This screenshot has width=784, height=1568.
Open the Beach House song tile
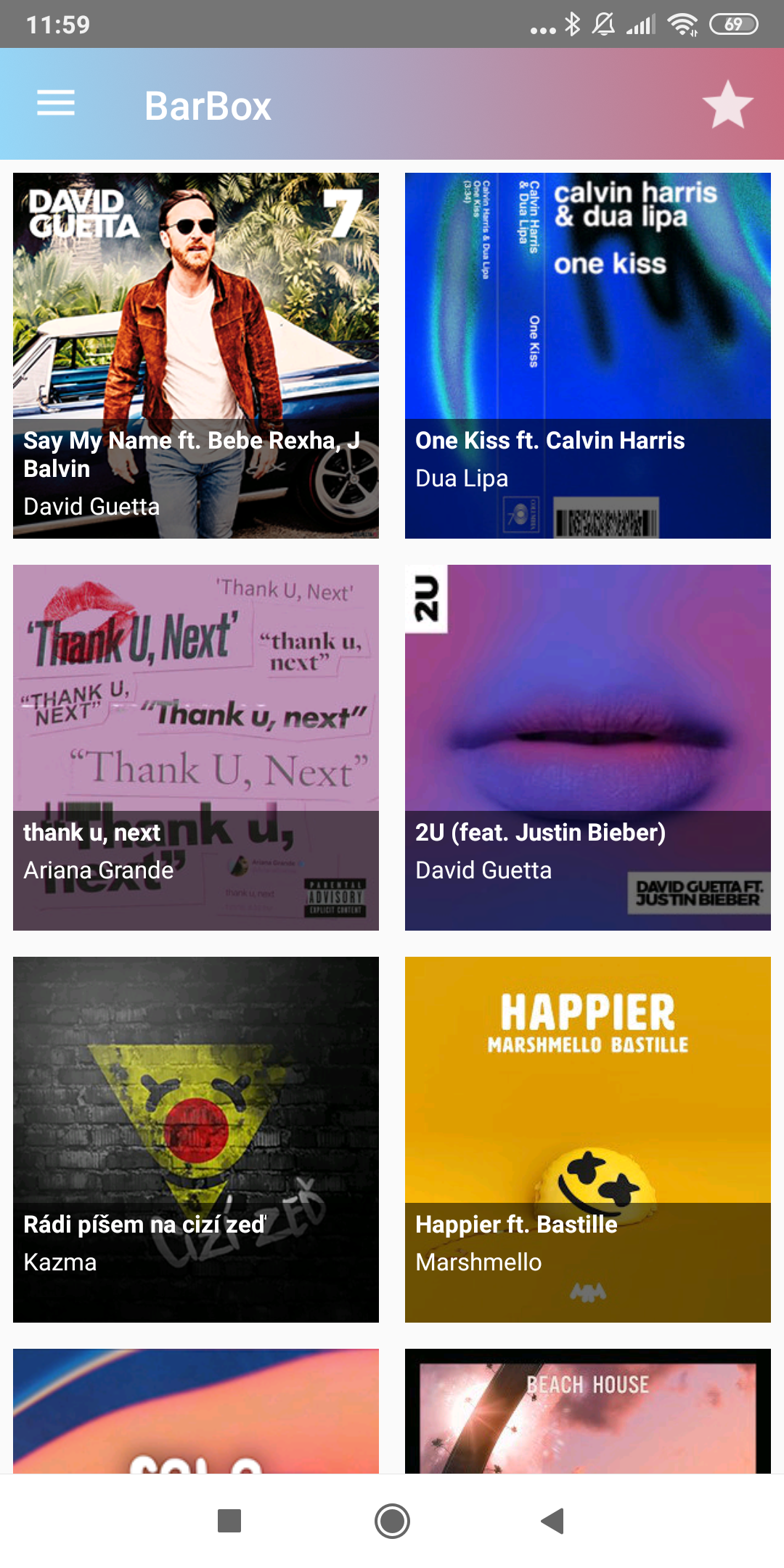pos(588,1410)
